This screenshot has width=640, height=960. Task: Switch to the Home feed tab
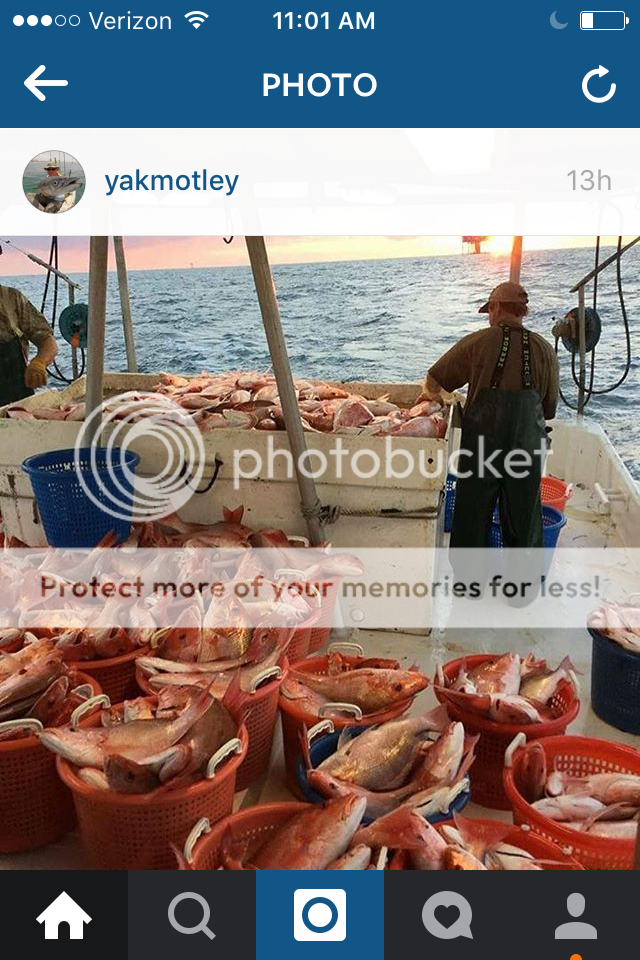tap(64, 914)
